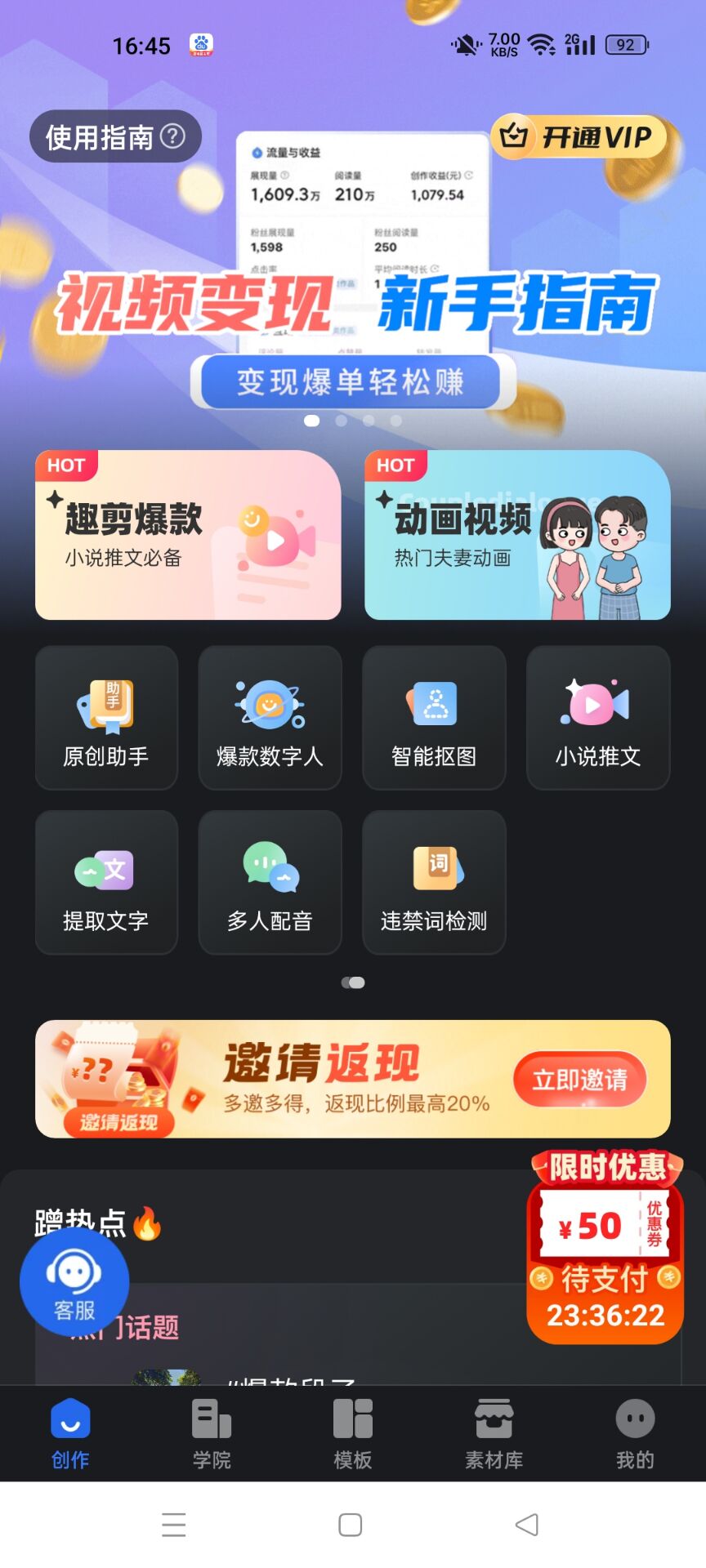The image size is (706, 1568).
Task: Open the 我的 profile tab
Action: pos(635,1434)
